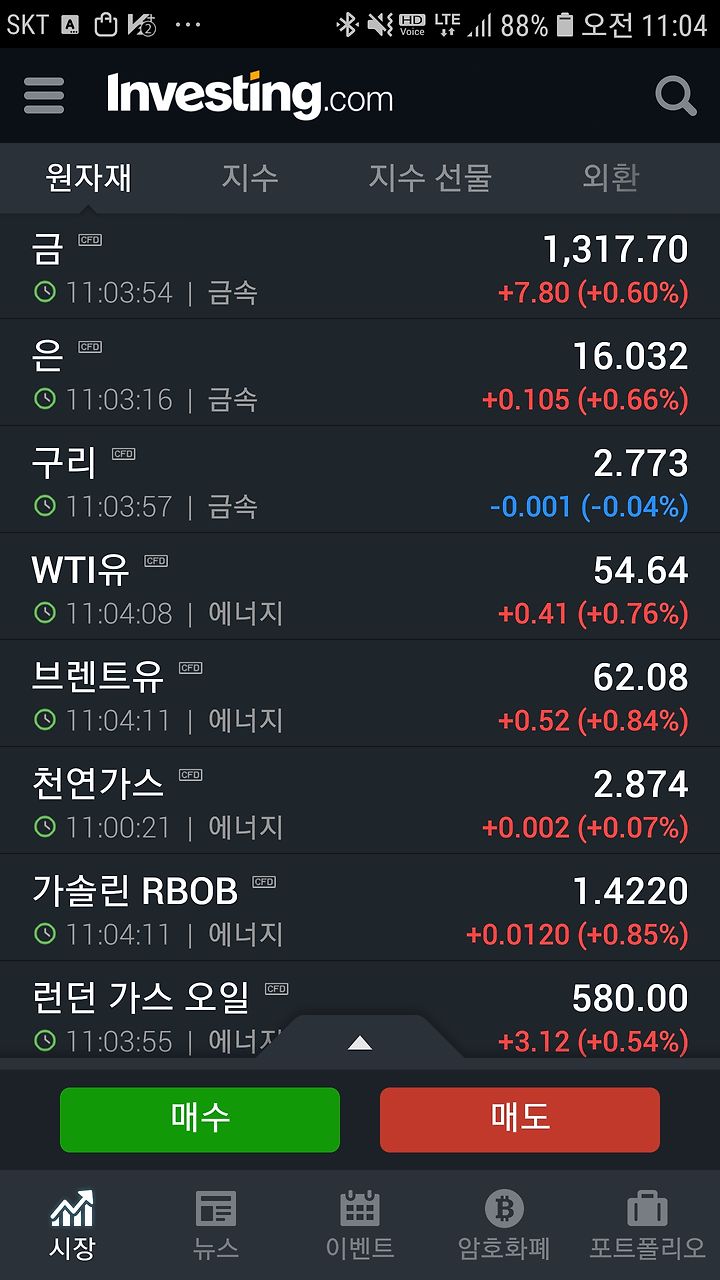Go to the 뉴스 tab
720x1280 pixels.
pyautogui.click(x=216, y=1225)
